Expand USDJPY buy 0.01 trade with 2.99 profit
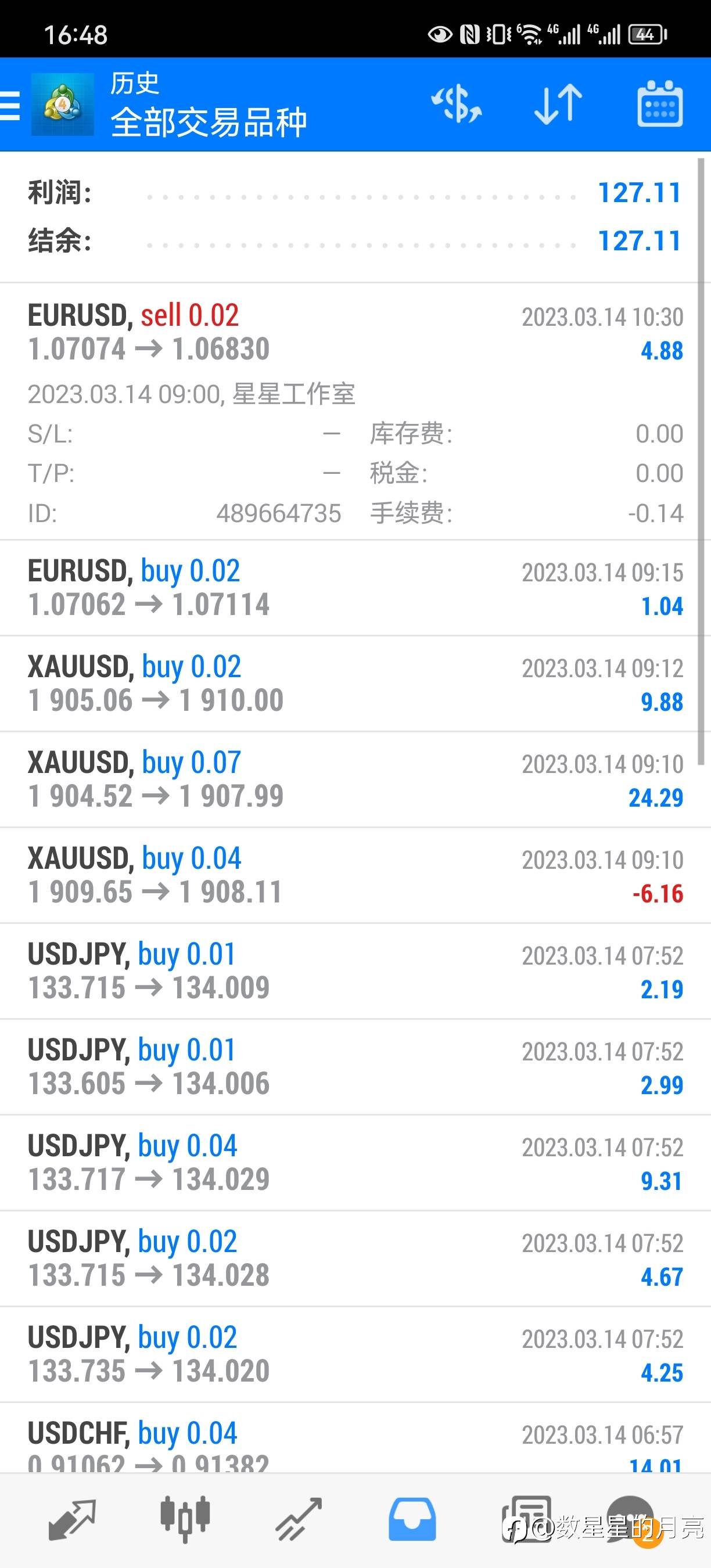The height and width of the screenshot is (1568, 711). tap(355, 1067)
